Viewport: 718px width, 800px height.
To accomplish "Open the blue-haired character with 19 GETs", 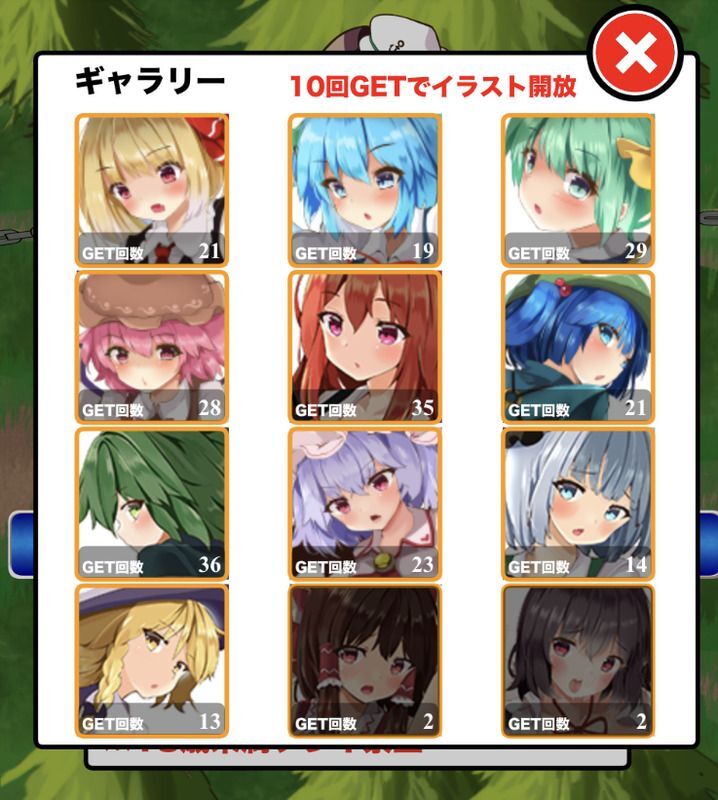I will point(365,190).
